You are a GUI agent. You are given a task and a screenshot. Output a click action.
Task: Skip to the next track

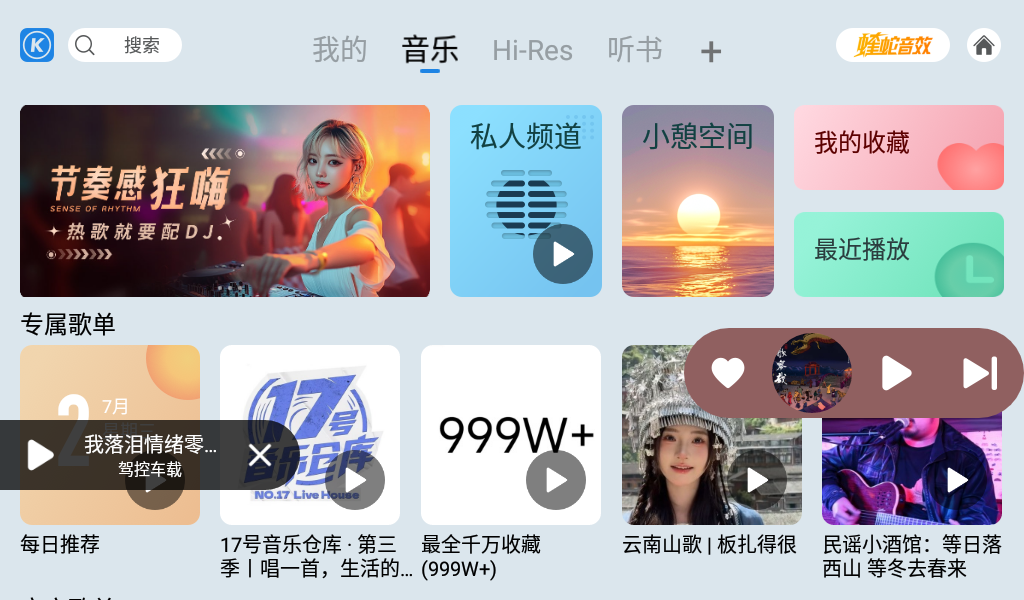pyautogui.click(x=979, y=373)
